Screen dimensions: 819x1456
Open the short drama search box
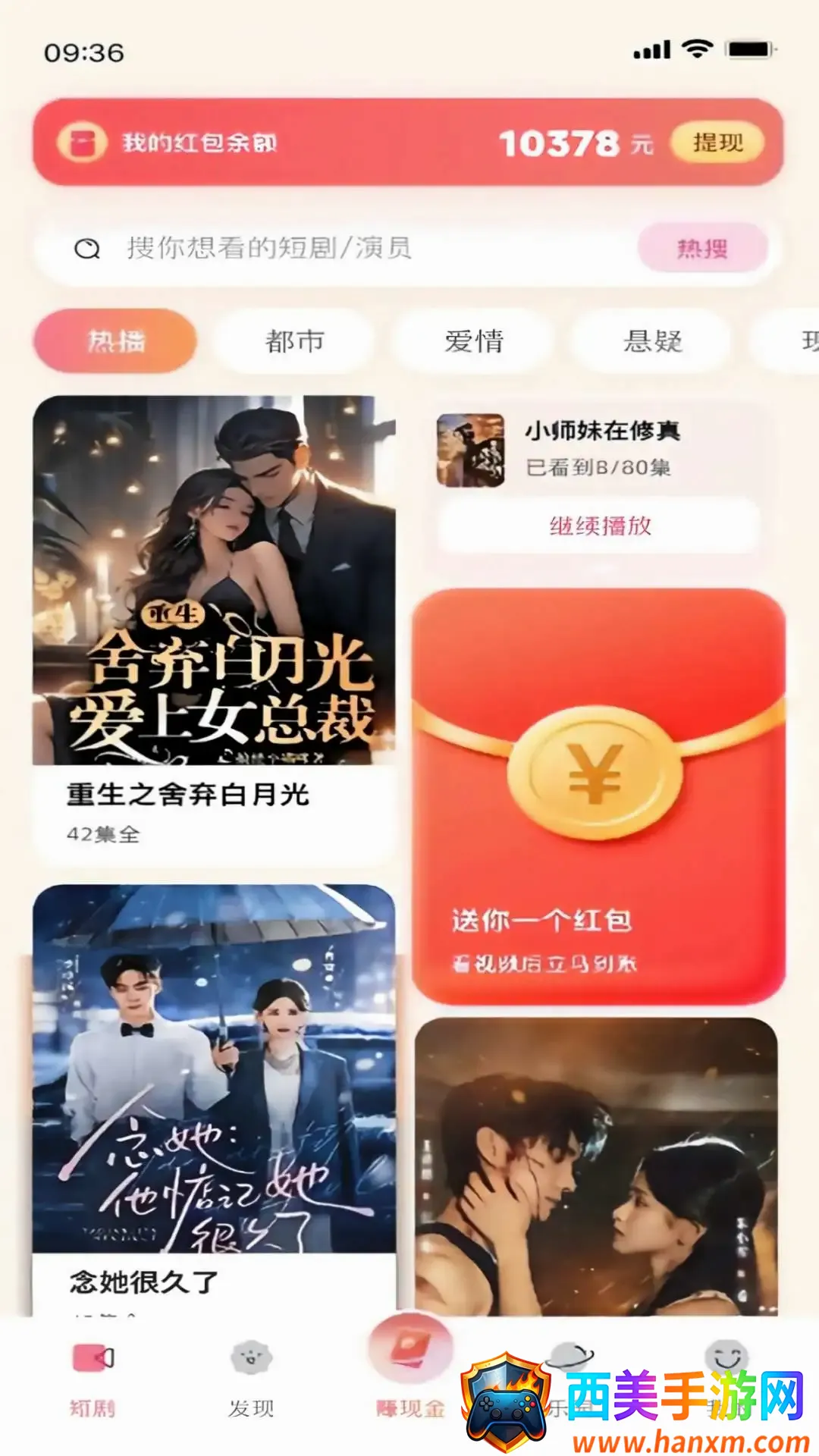[x=356, y=248]
